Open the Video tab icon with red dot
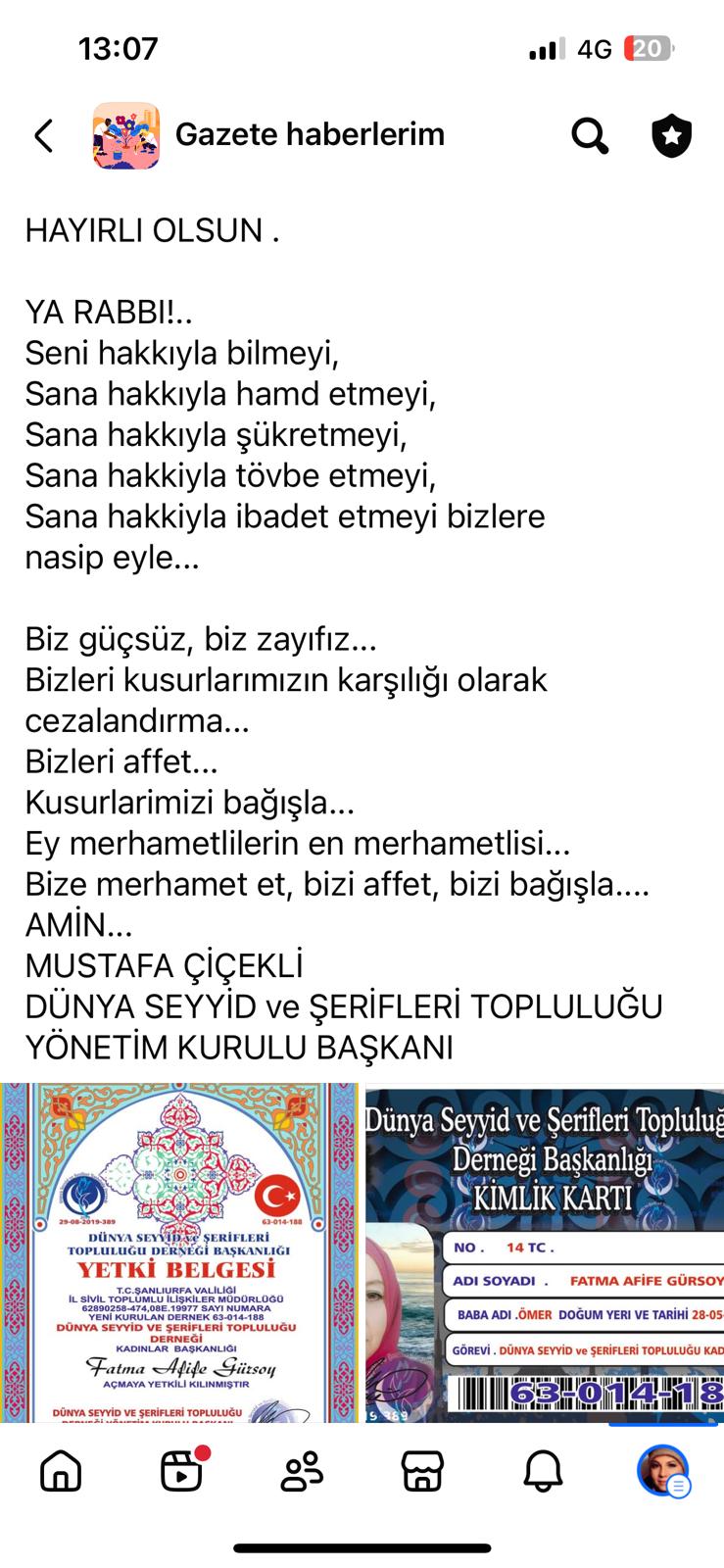 (x=181, y=1471)
